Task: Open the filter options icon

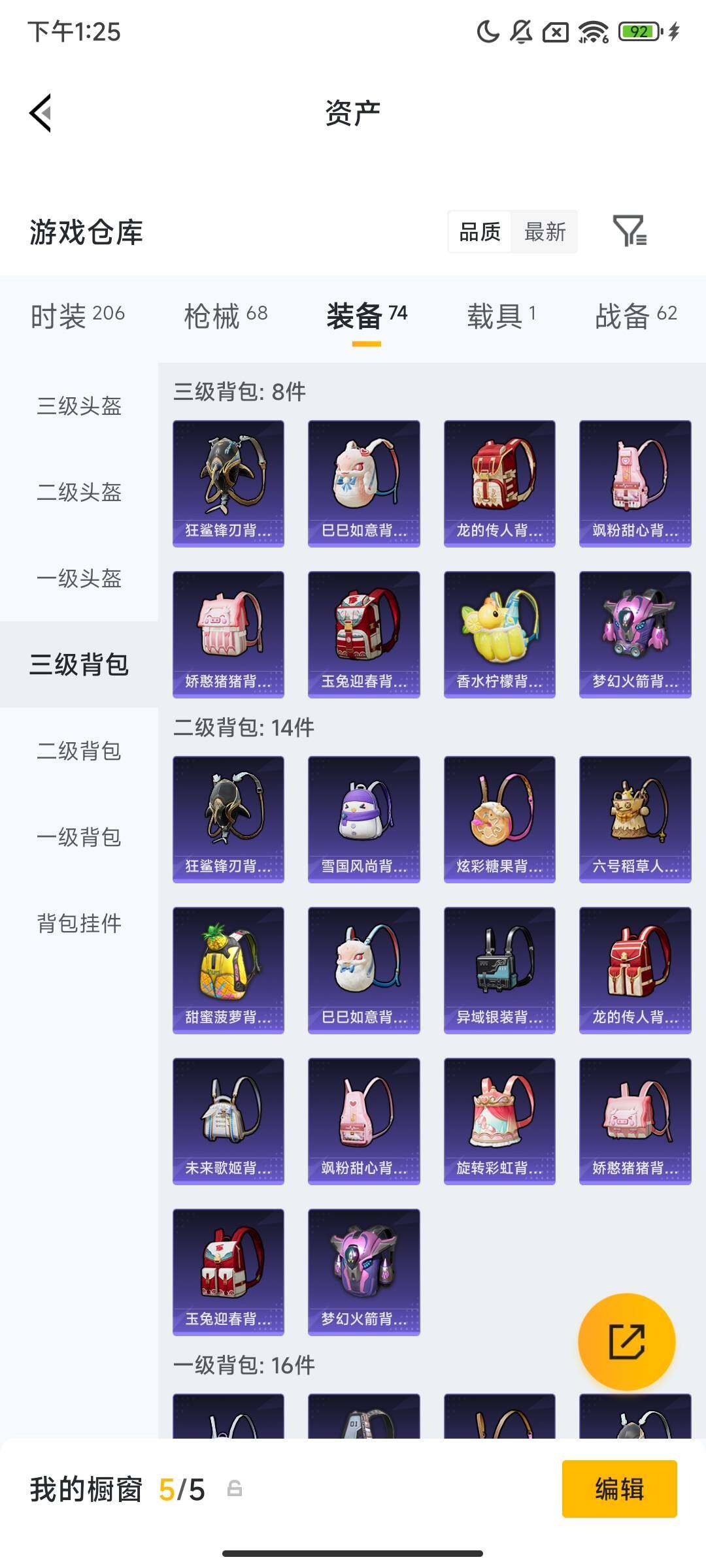Action: [x=630, y=232]
